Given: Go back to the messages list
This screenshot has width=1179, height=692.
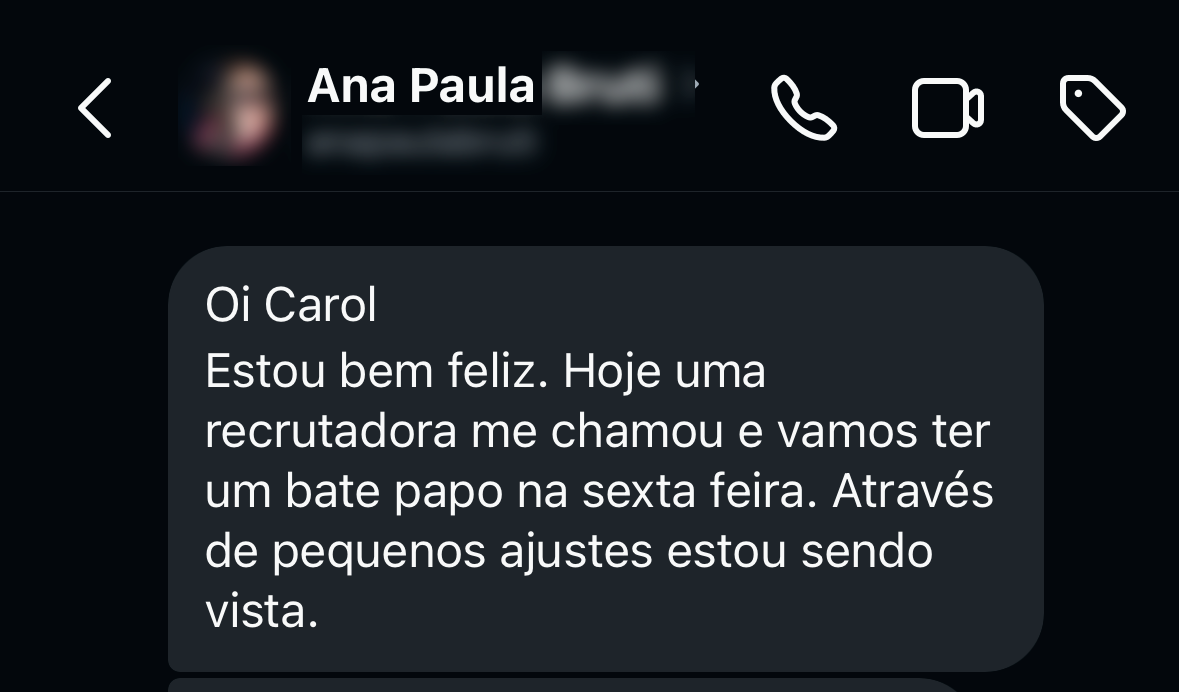Looking at the screenshot, I should (x=94, y=108).
